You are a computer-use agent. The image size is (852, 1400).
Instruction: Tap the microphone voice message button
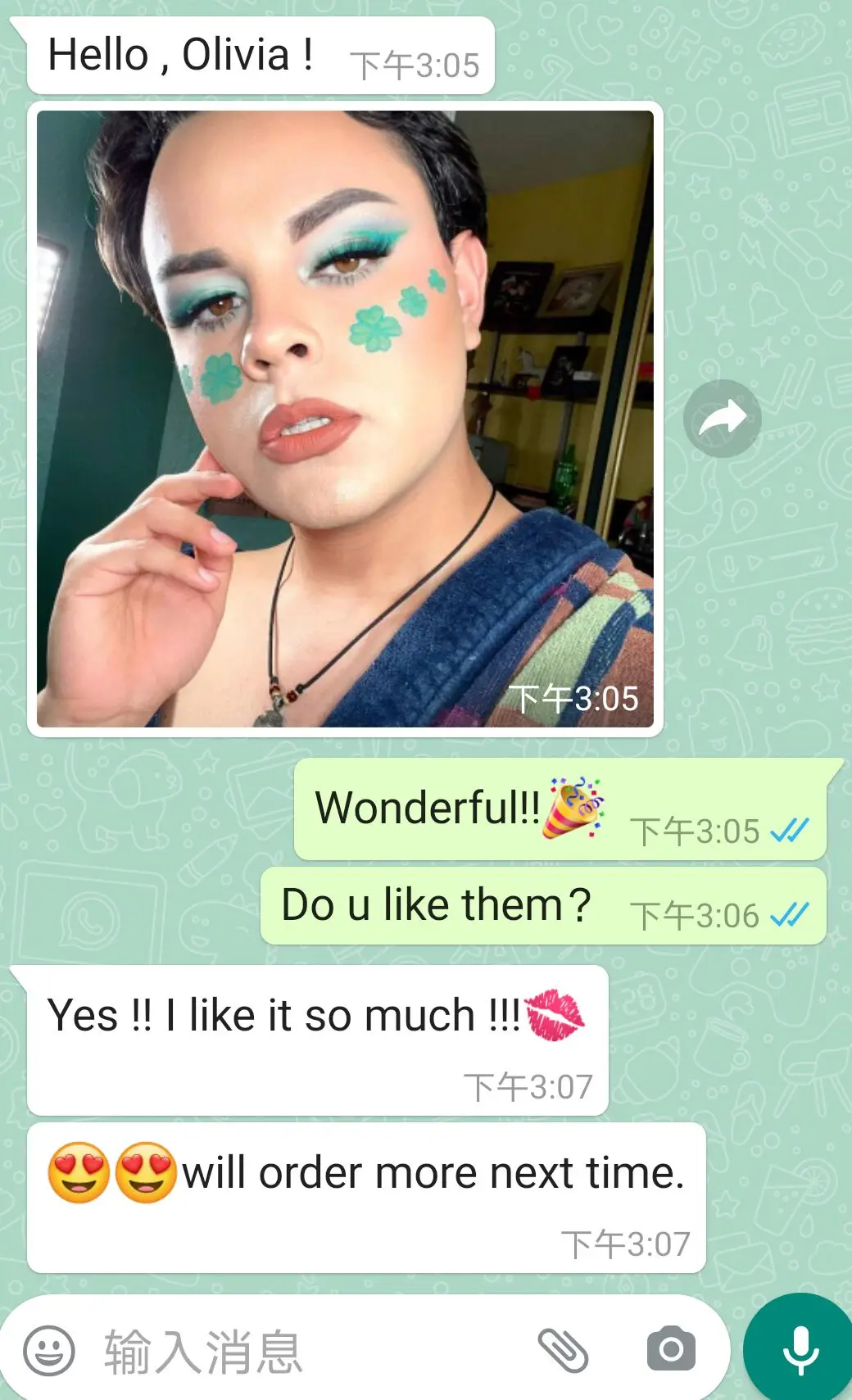[x=800, y=1349]
